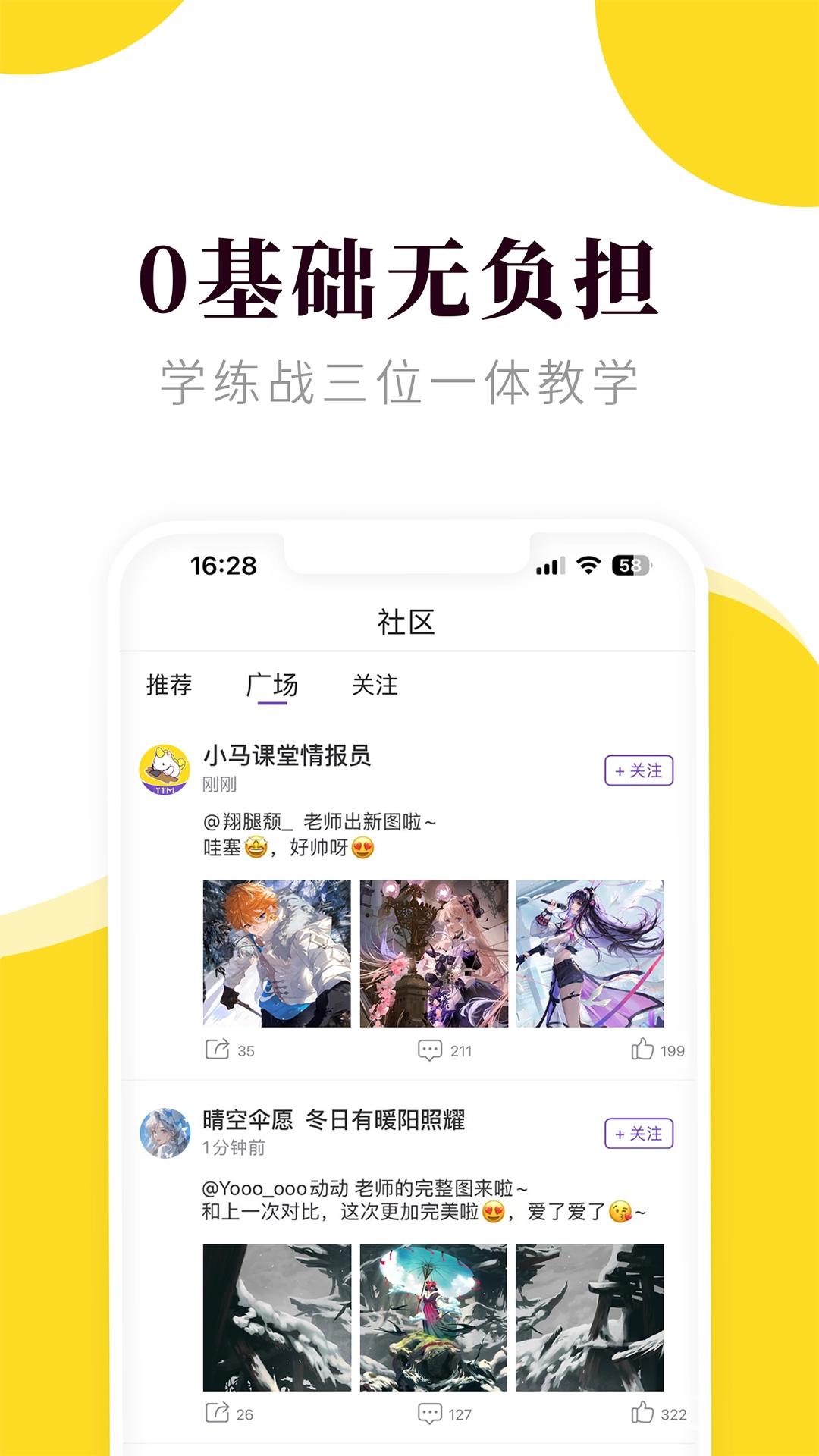Follow 小马课堂情报员 with the 关注 button
The image size is (819, 1456).
point(639,769)
